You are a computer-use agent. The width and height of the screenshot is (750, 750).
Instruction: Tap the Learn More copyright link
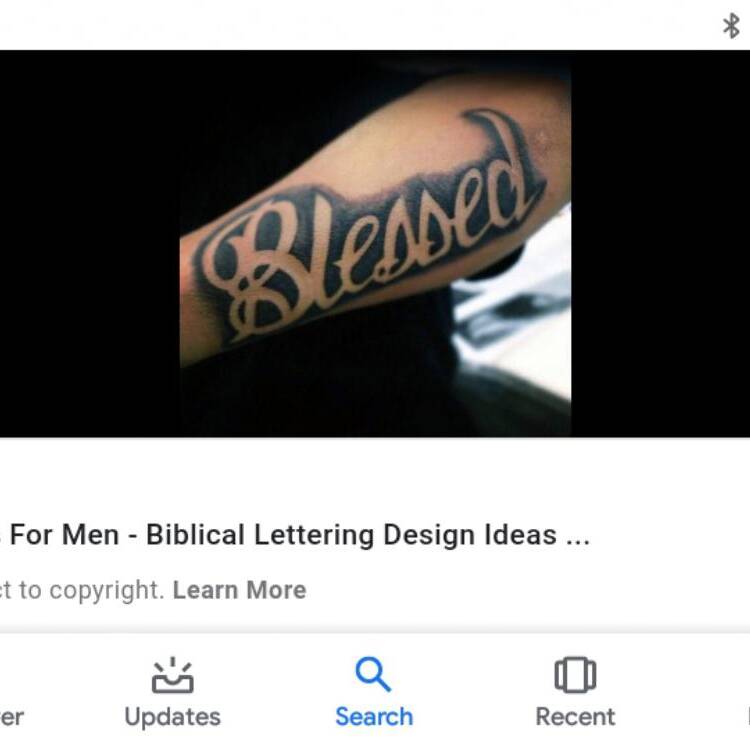(239, 590)
